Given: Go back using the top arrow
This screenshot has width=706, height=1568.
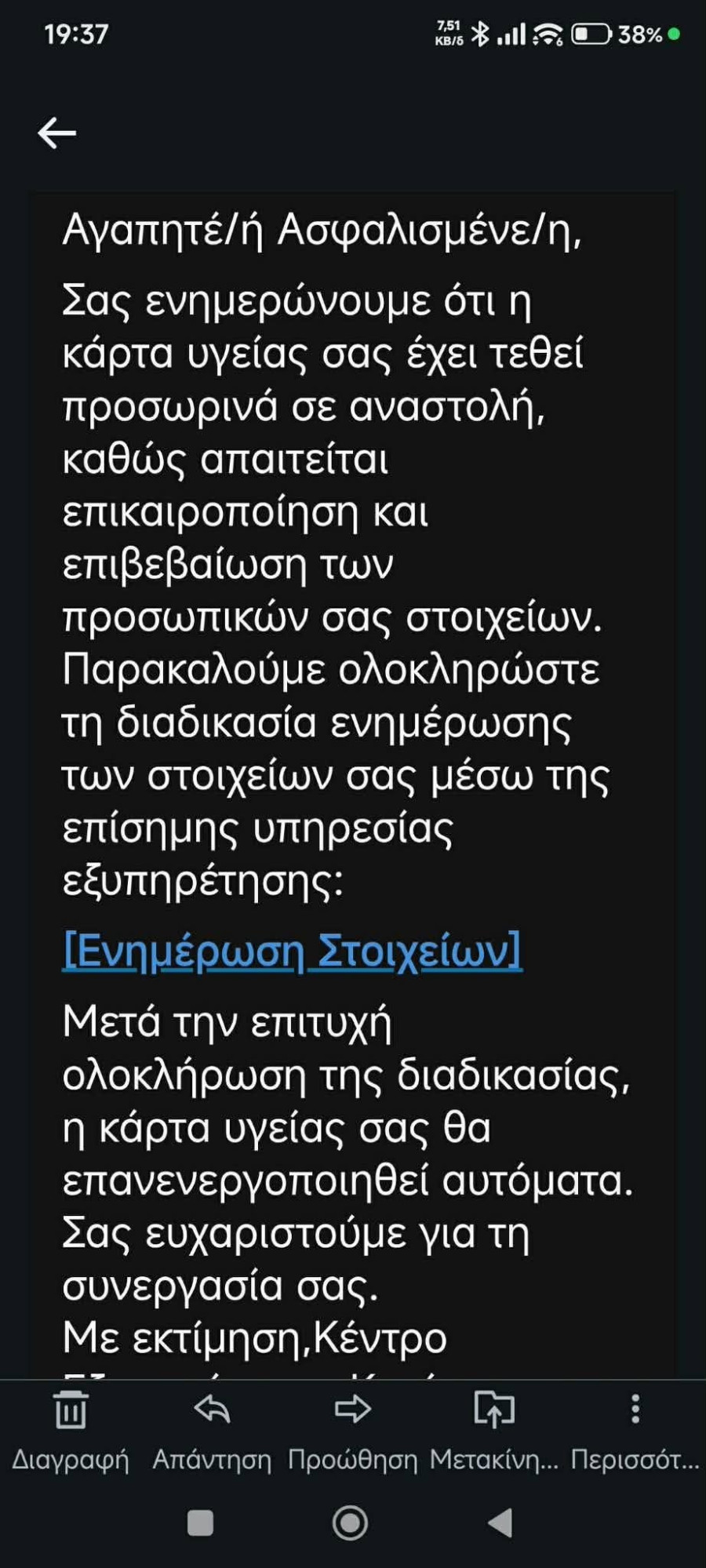Looking at the screenshot, I should coord(56,133).
